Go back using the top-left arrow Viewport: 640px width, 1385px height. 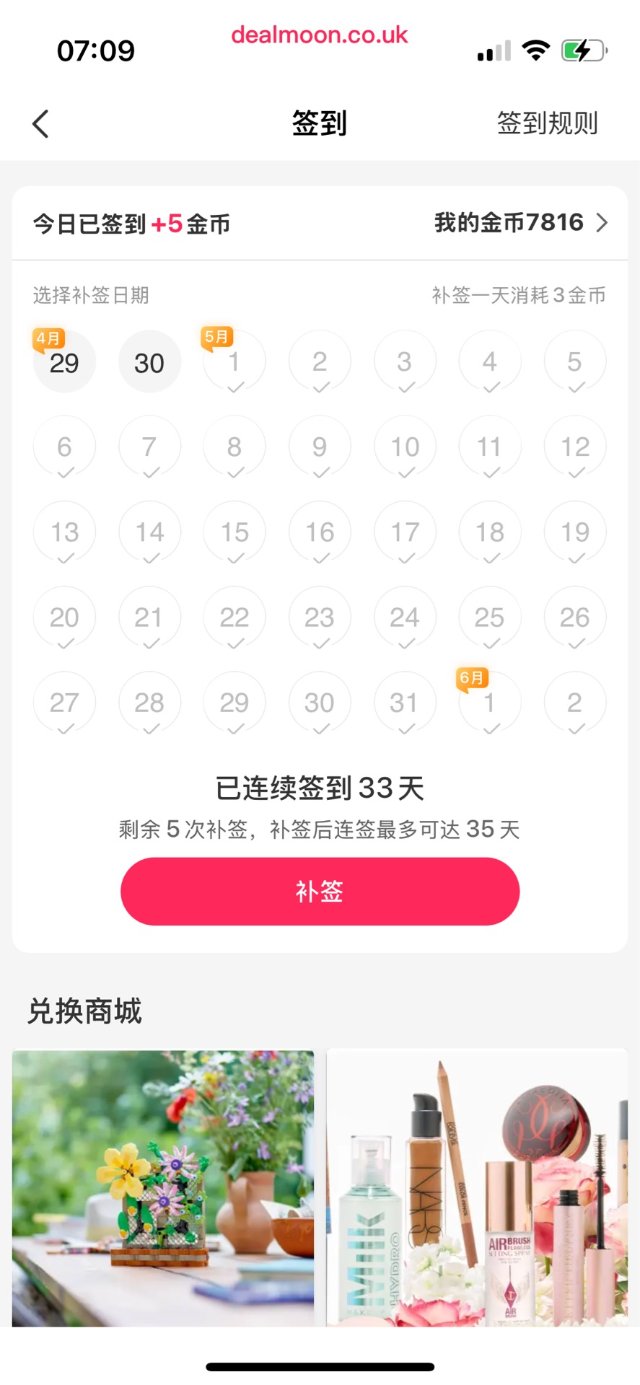(40, 124)
